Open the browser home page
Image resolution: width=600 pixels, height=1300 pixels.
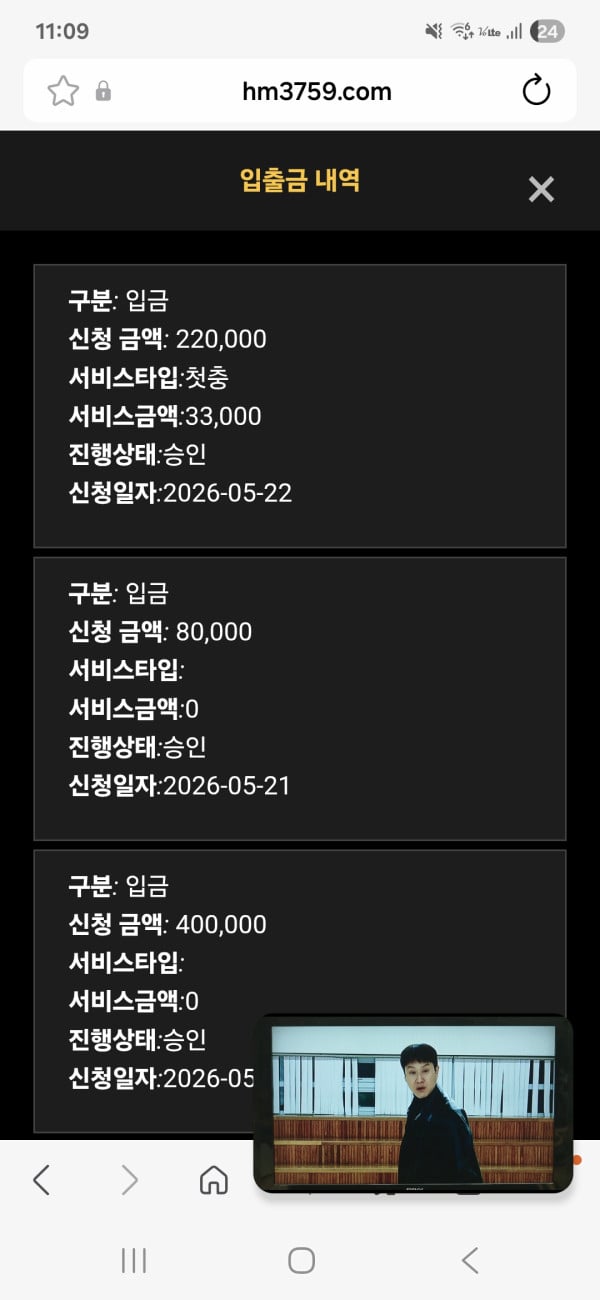point(213,1180)
